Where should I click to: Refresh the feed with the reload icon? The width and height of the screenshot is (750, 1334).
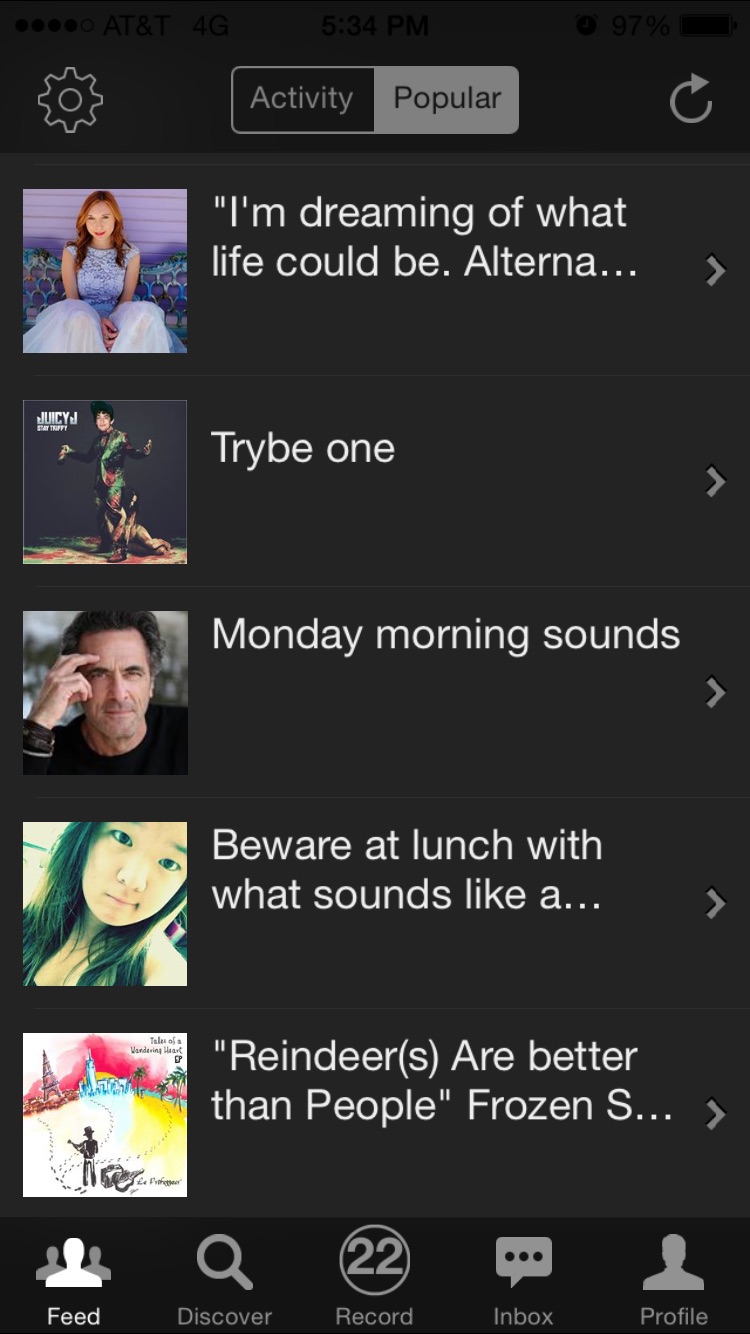point(689,99)
